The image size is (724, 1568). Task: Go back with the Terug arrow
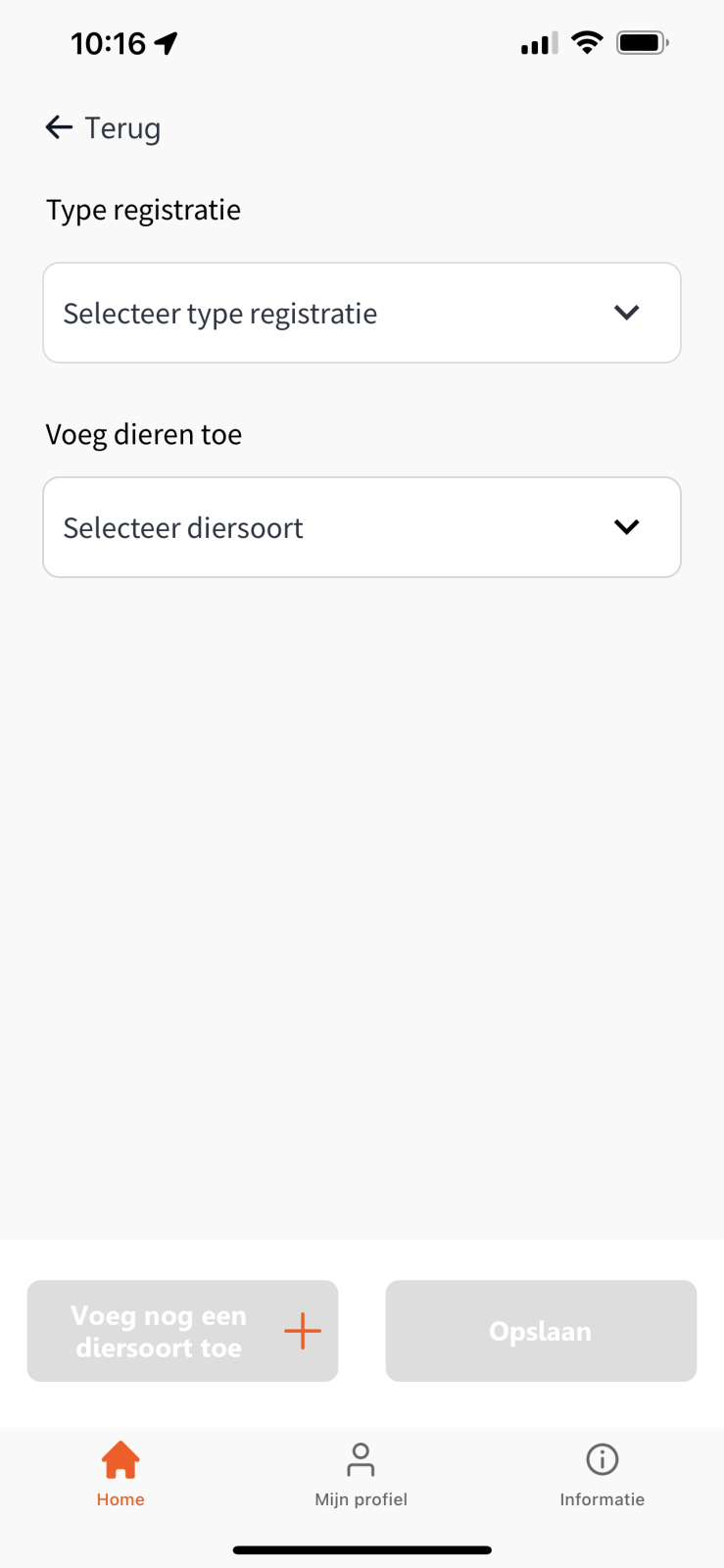pos(102,128)
